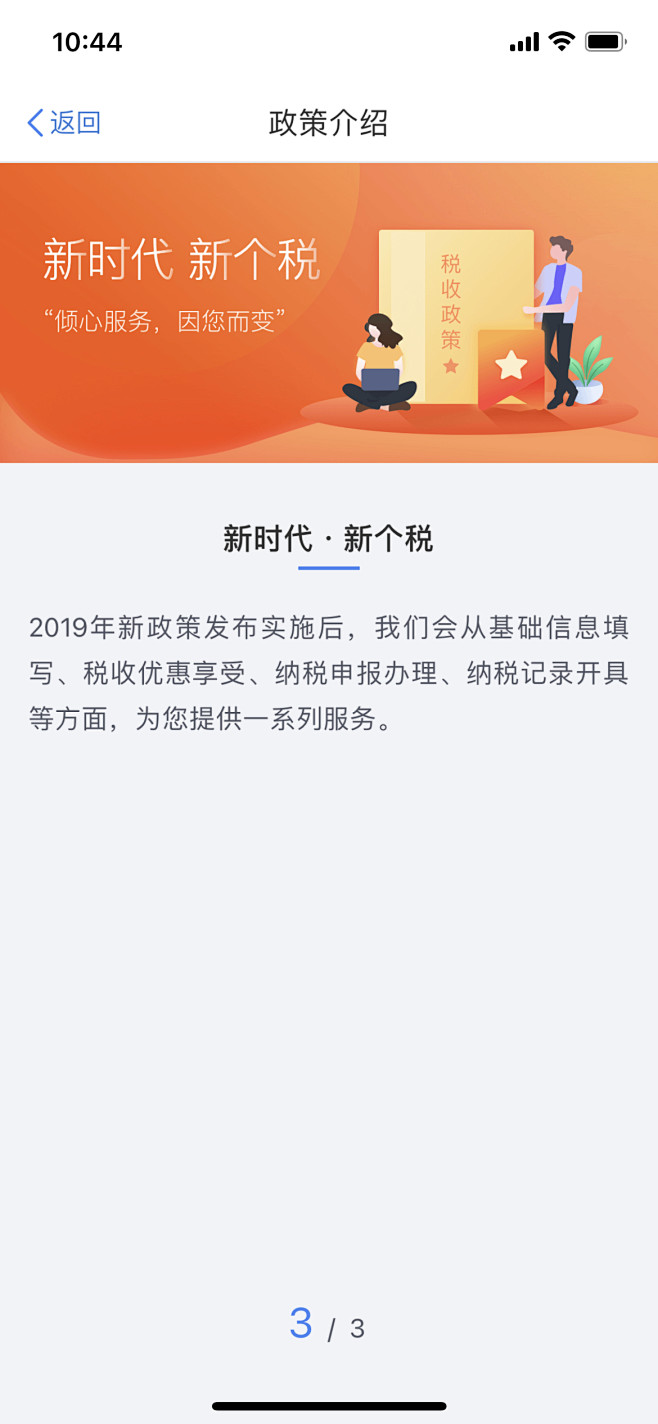Go back using the 返回 button
658x1424 pixels.
pos(64,123)
